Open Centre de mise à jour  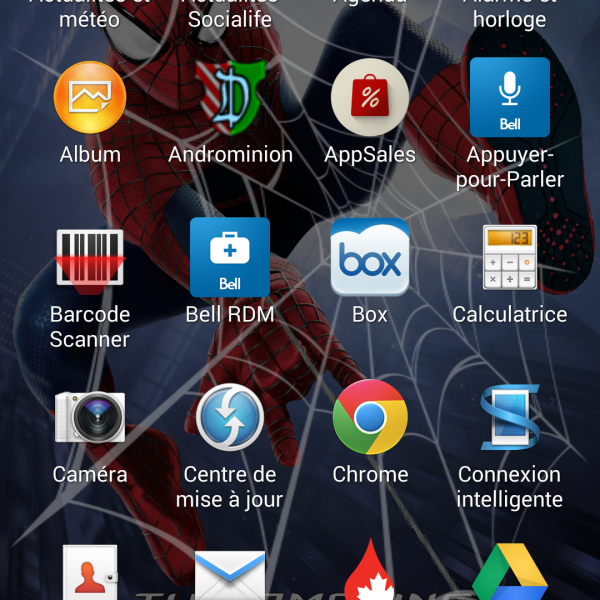coord(230,418)
